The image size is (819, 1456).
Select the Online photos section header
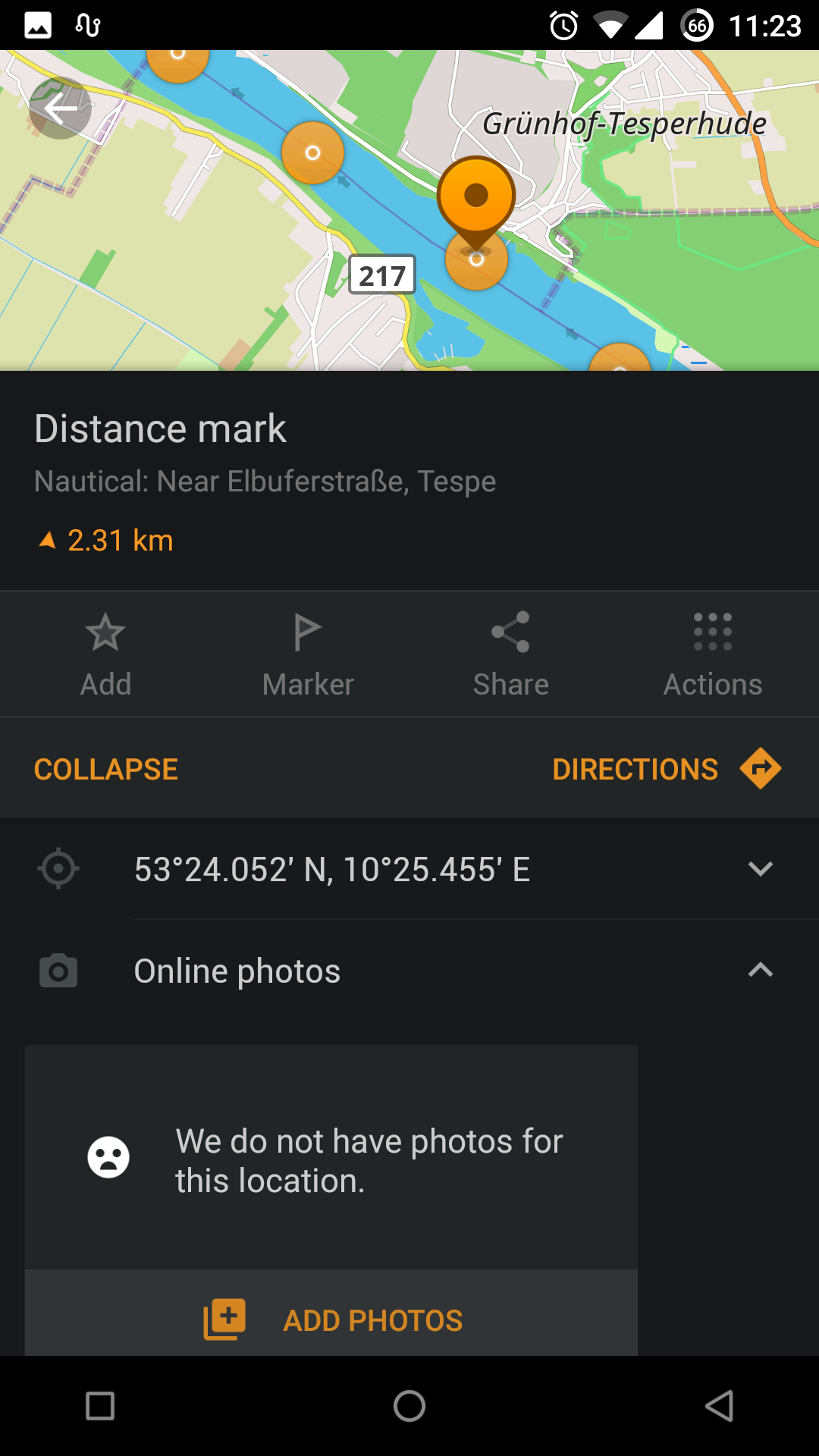237,970
